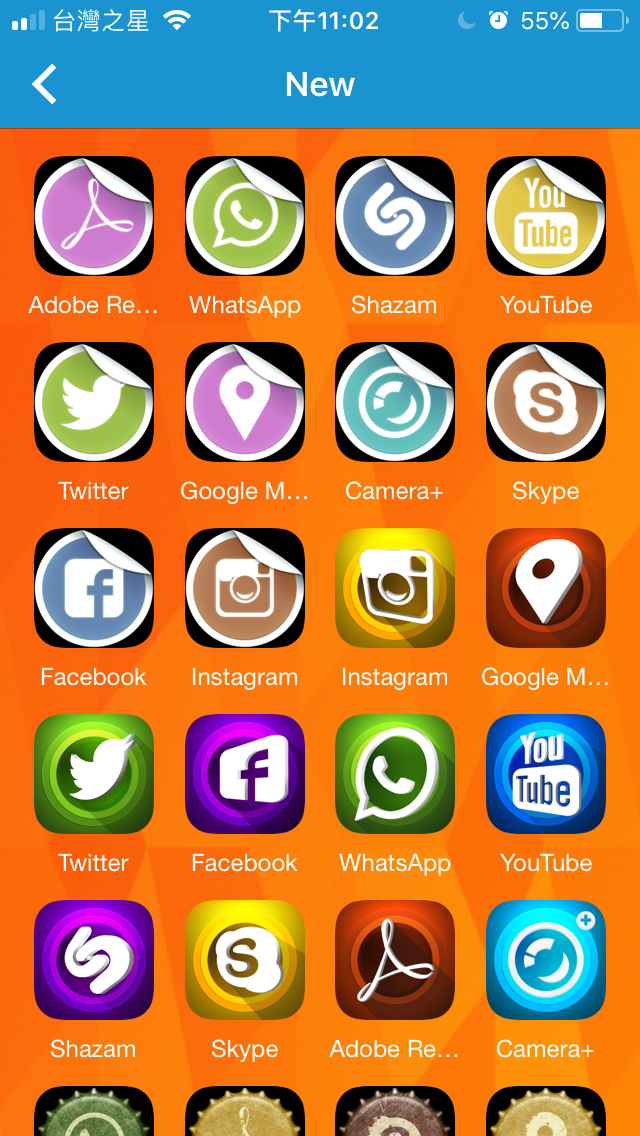Choose the glossy blue YouTube icon

[546, 774]
